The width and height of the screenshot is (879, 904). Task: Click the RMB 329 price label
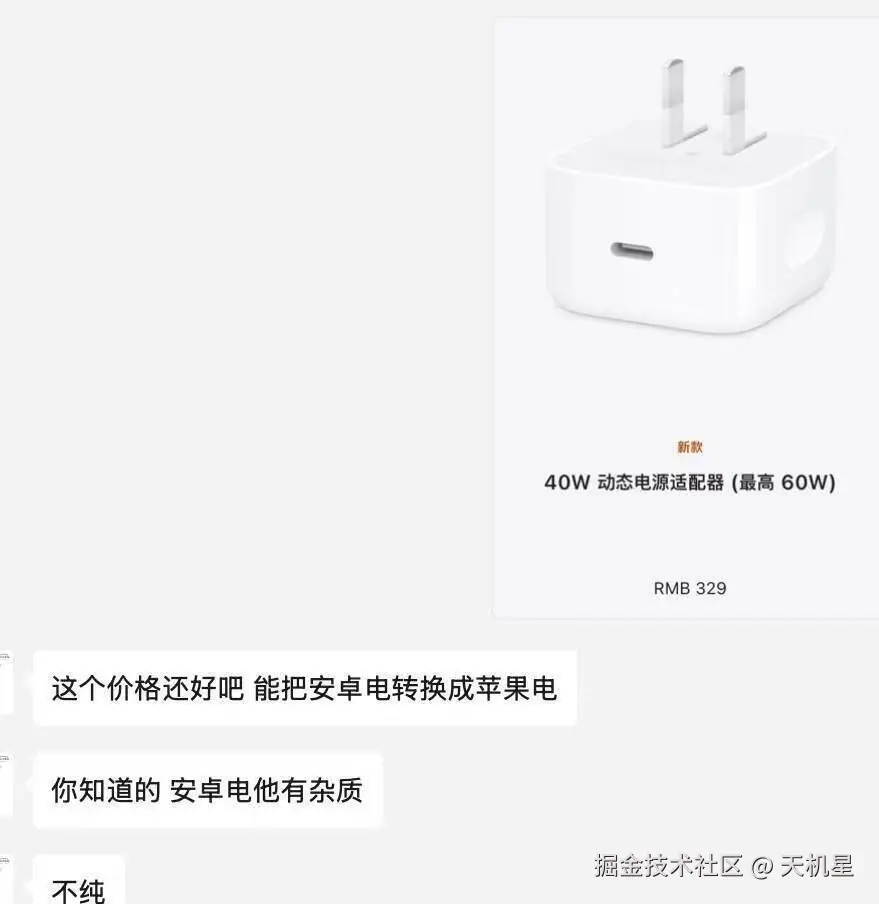tap(692, 587)
